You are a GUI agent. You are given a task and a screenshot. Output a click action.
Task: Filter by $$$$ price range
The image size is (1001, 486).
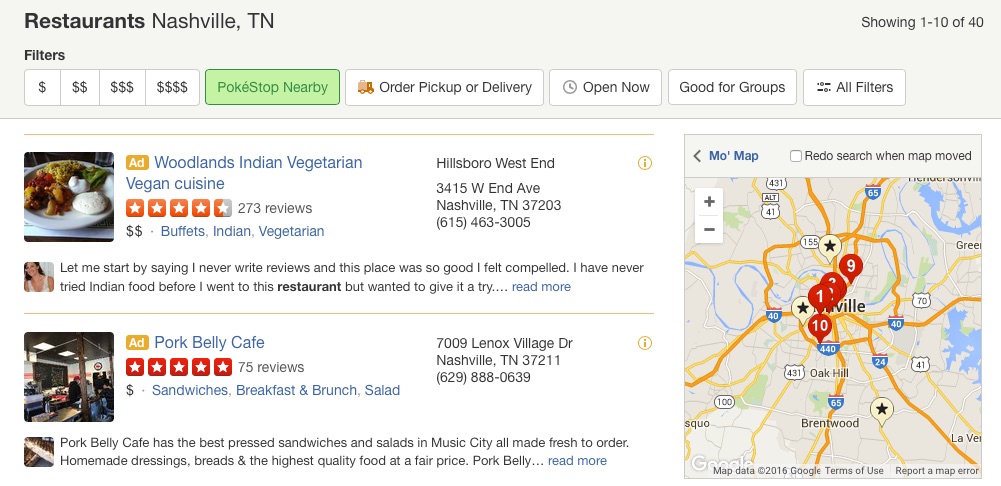point(172,87)
